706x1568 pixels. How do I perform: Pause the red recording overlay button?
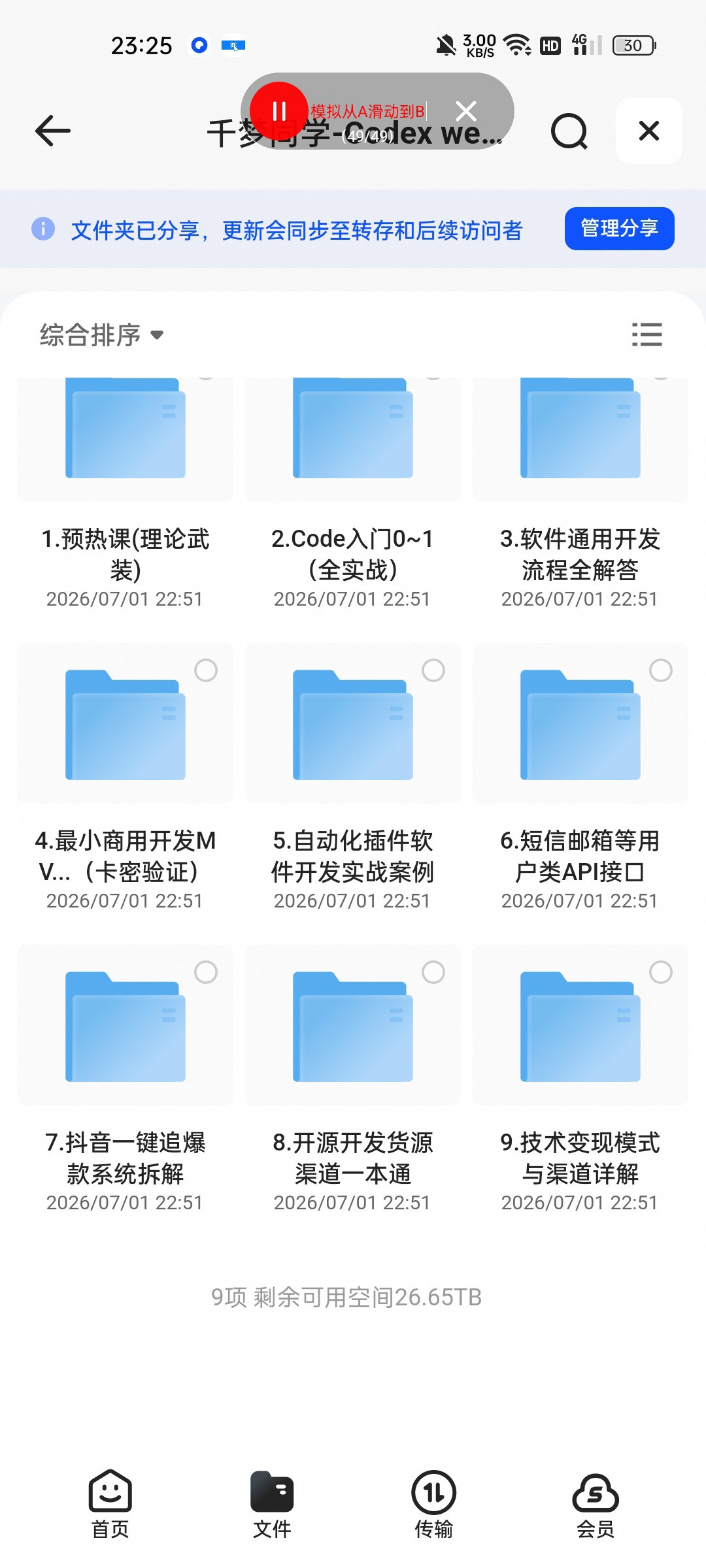[279, 111]
